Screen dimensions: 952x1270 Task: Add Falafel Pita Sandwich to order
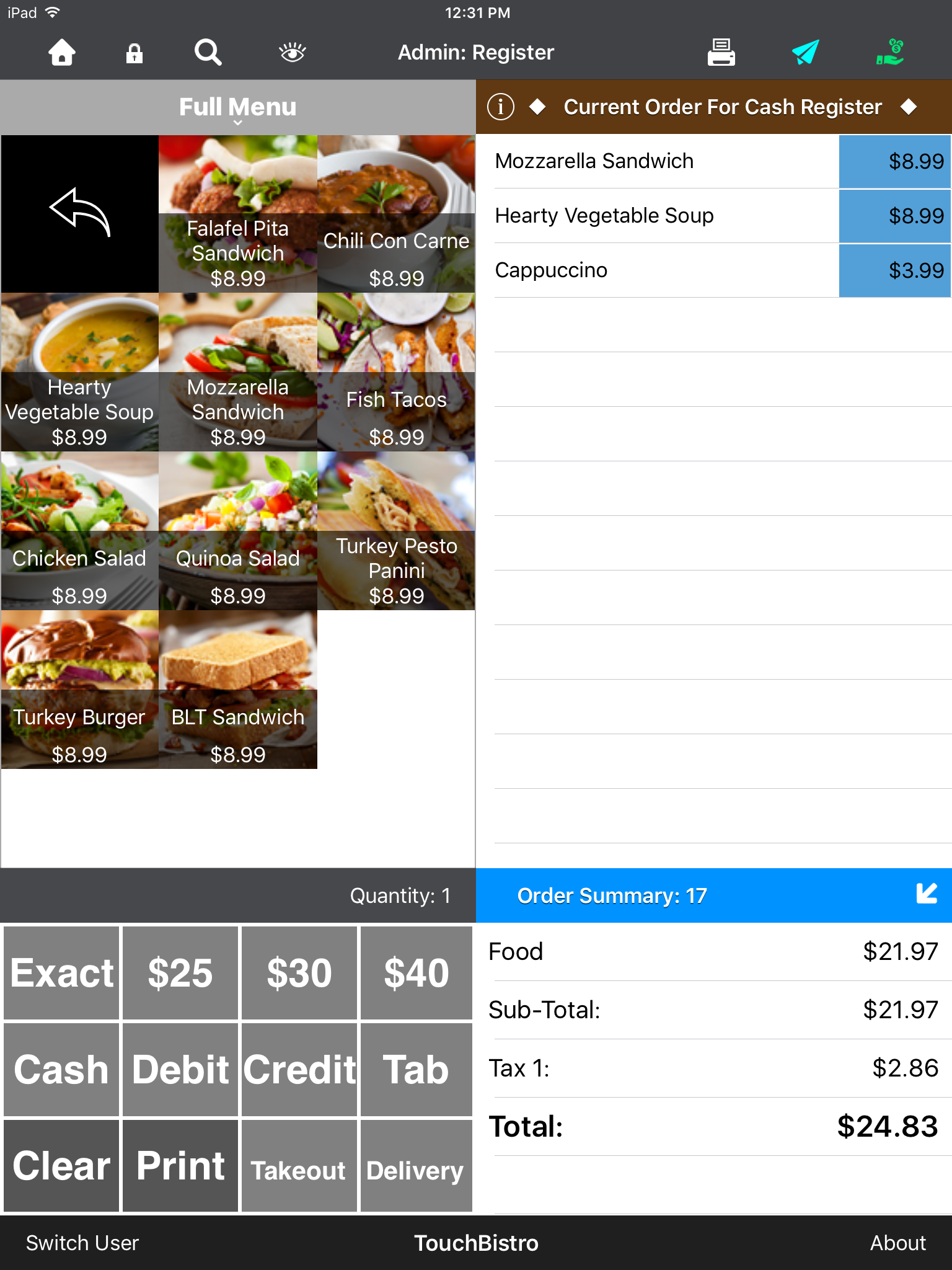coord(238,214)
